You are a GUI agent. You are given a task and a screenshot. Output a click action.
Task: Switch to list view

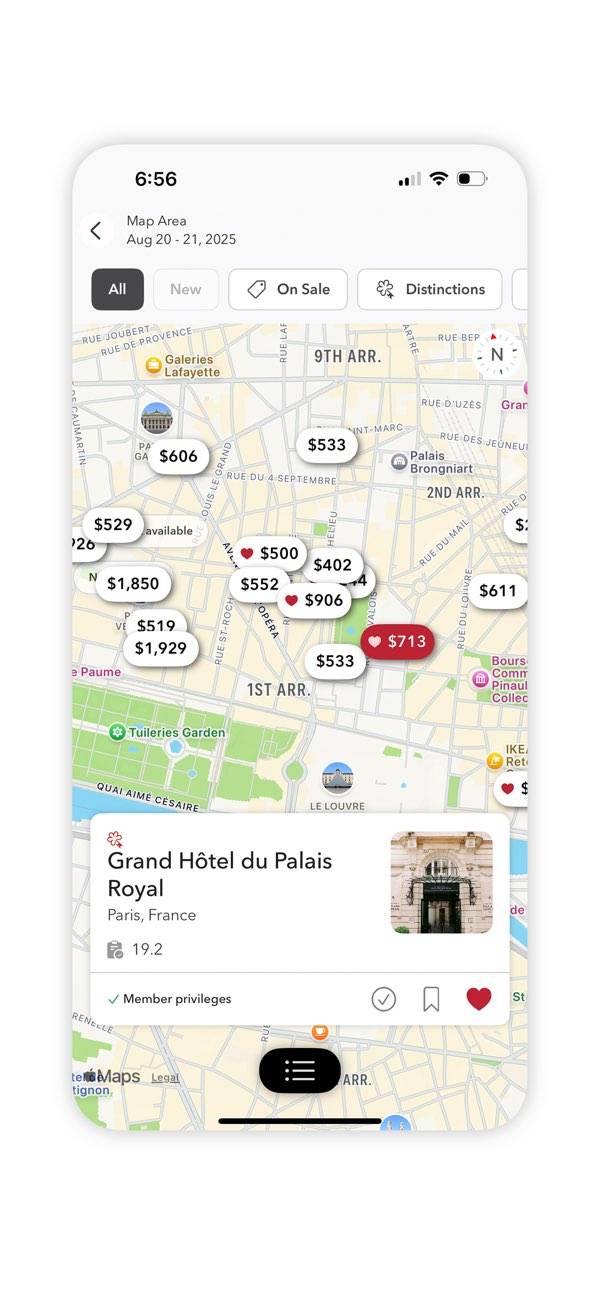pyautogui.click(x=300, y=1071)
